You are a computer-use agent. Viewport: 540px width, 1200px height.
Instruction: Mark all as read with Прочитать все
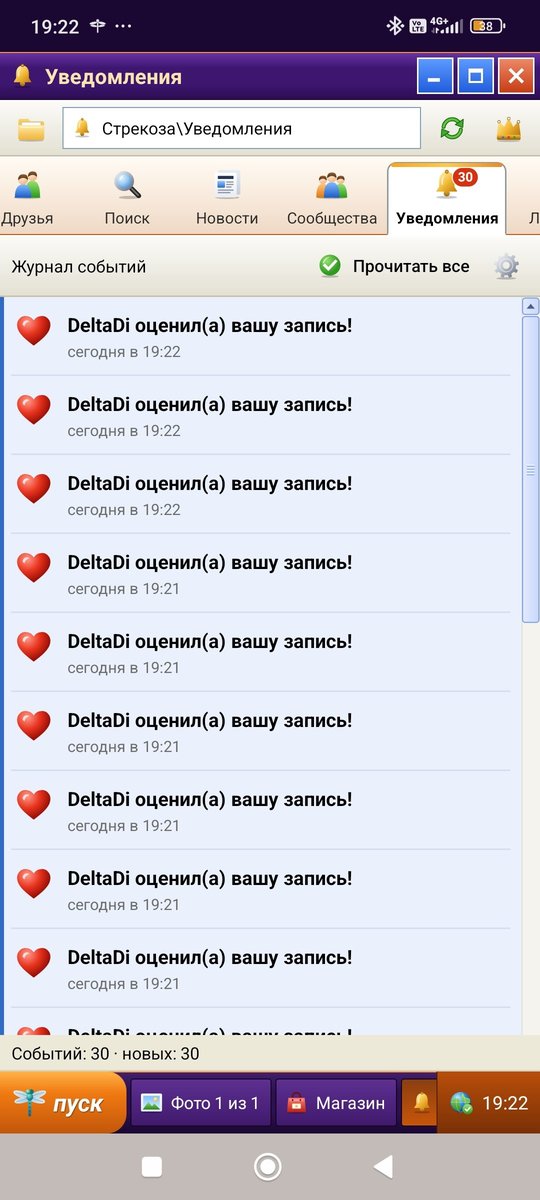[x=394, y=266]
